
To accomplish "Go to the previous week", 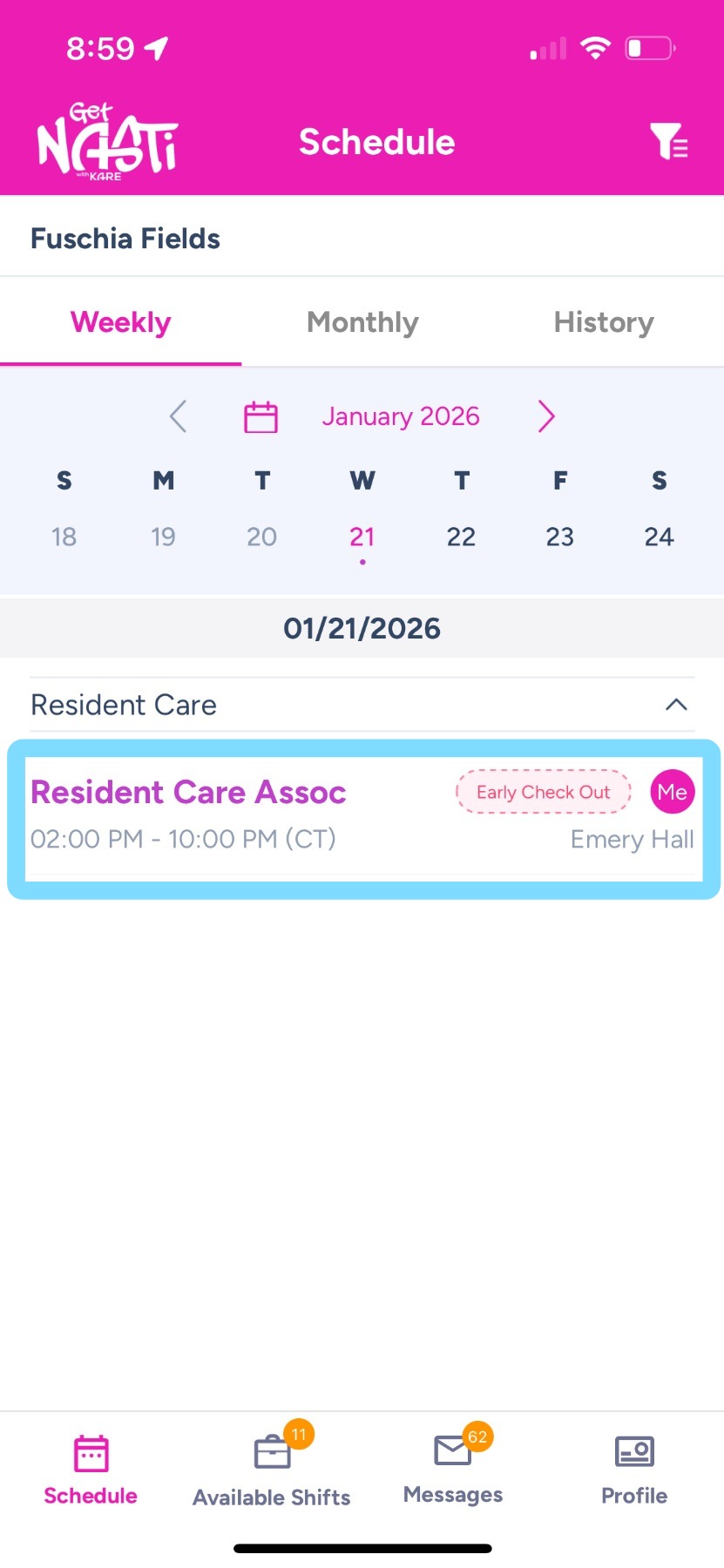I will point(179,416).
